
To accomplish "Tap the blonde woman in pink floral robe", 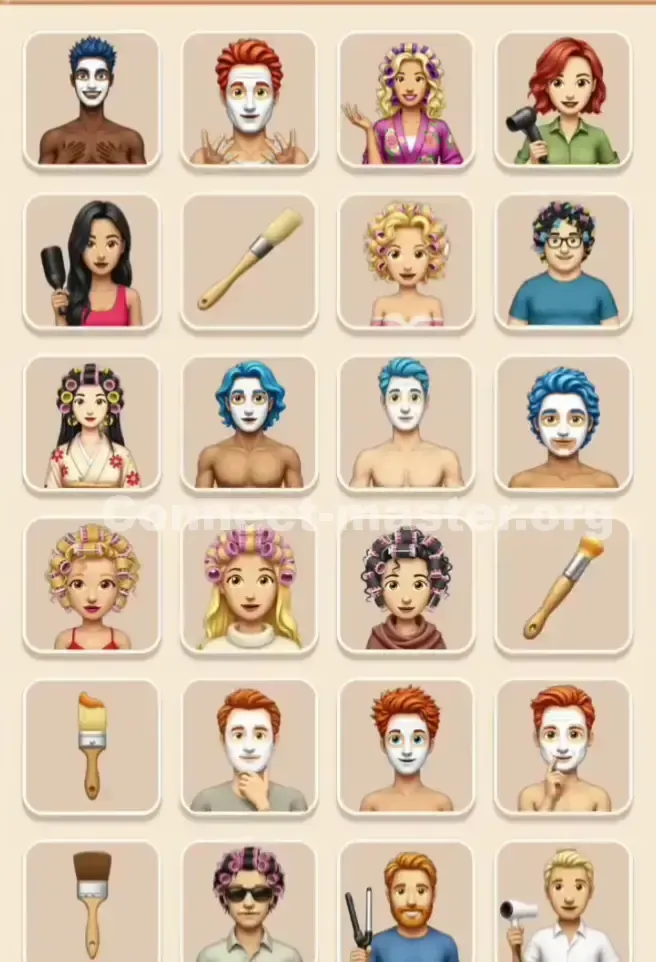I will pos(406,100).
